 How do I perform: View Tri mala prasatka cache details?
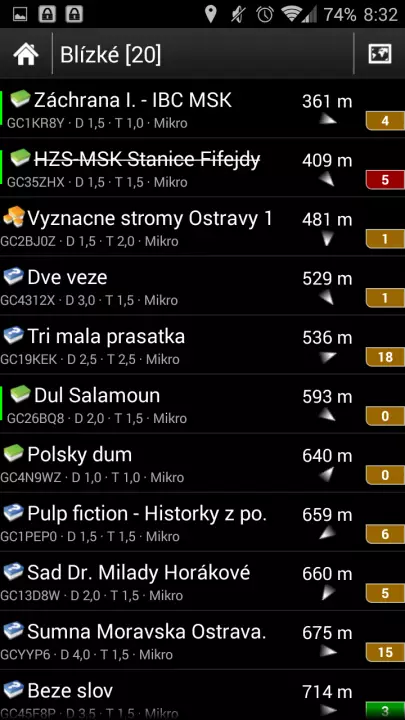pos(202,344)
